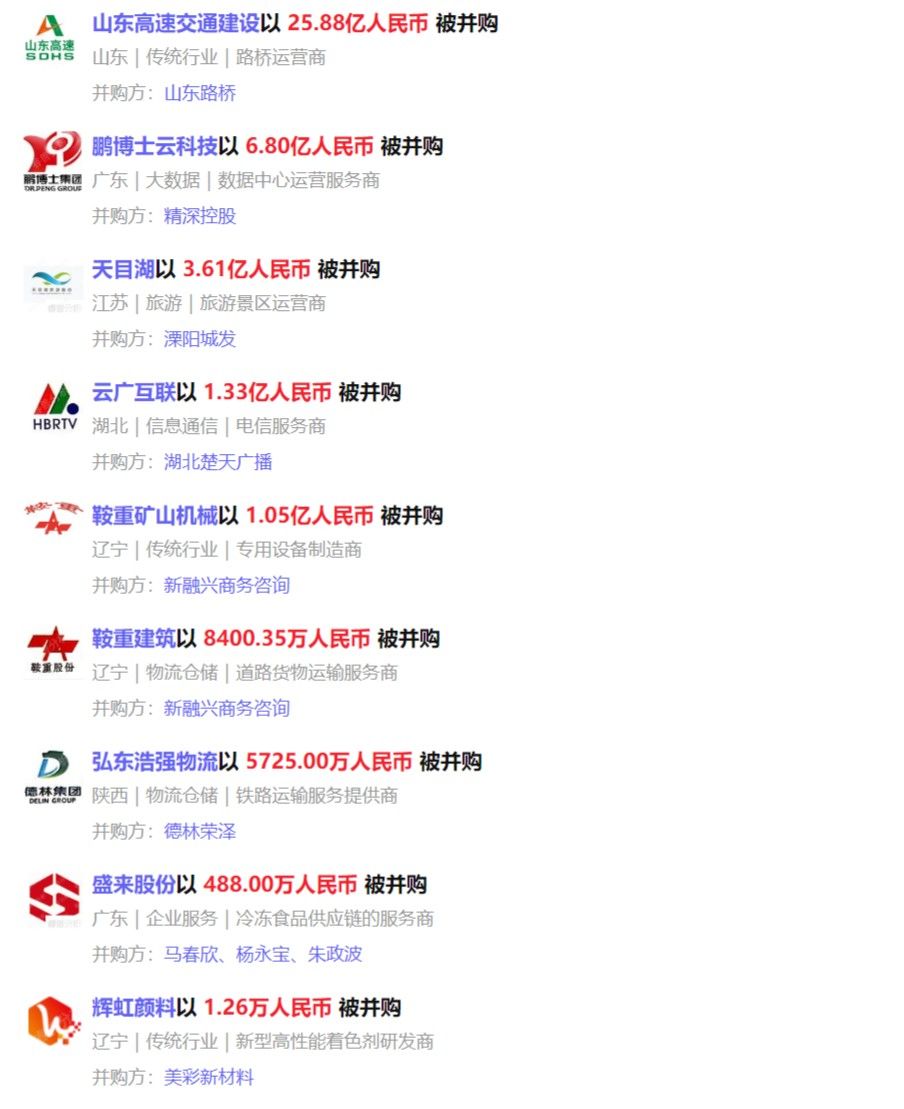Open acquirer 山东路桥 link
904x1109 pixels.
click(200, 93)
